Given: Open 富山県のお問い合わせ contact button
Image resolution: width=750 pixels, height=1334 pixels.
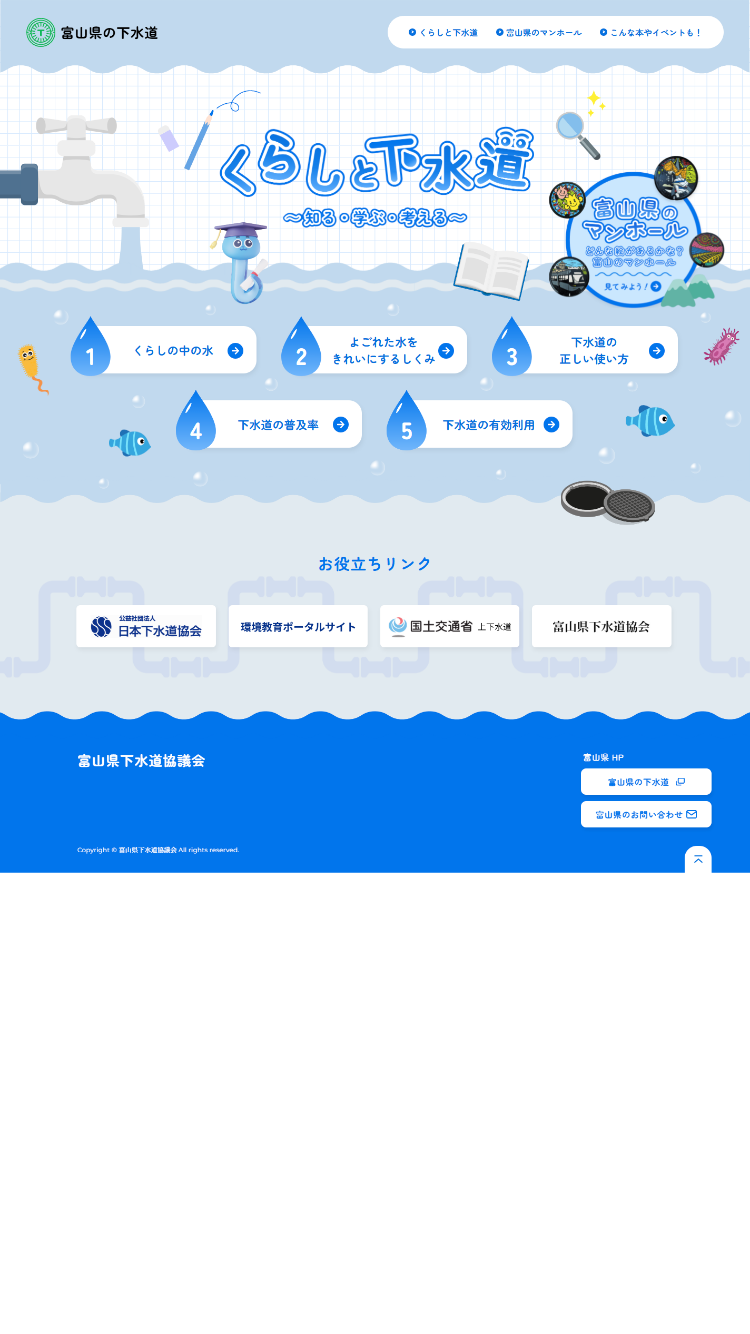Looking at the screenshot, I should 646,814.
